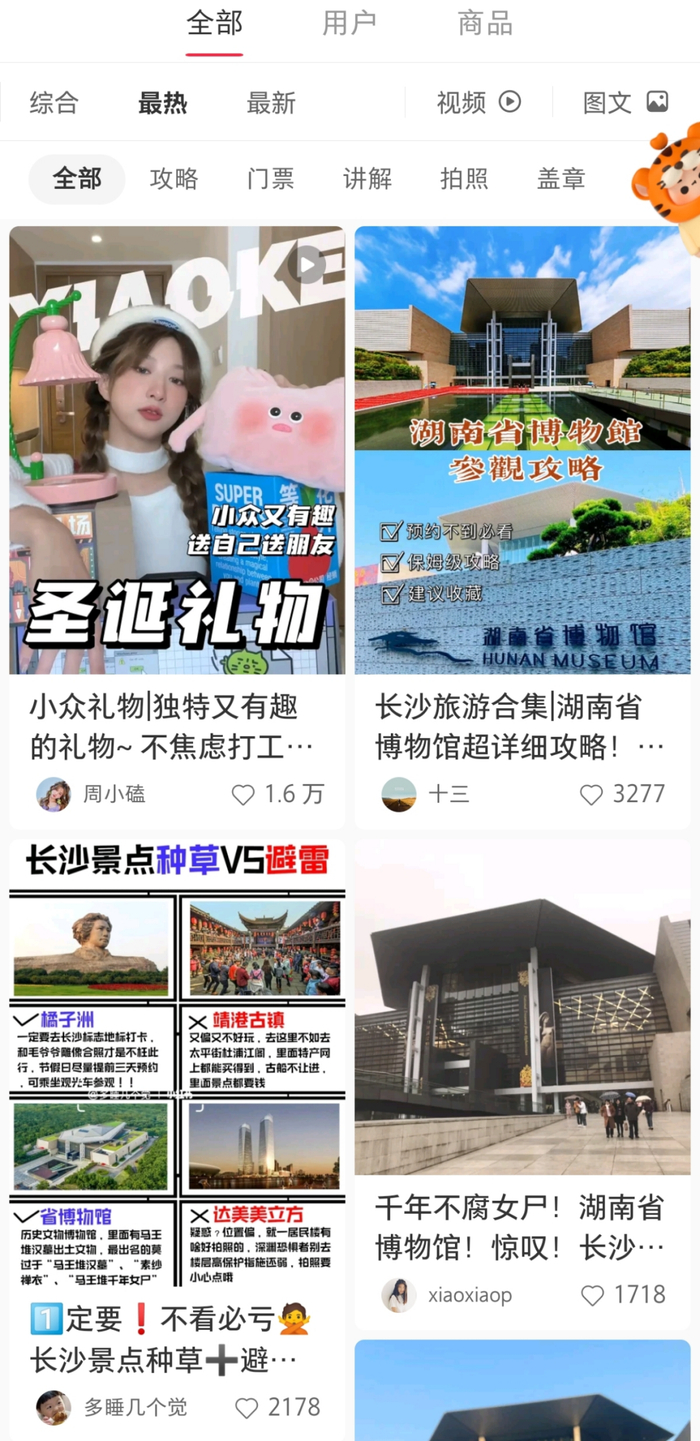Screen dimensions: 700x1441
Task: Switch to the 商品 tab
Action: tap(485, 23)
